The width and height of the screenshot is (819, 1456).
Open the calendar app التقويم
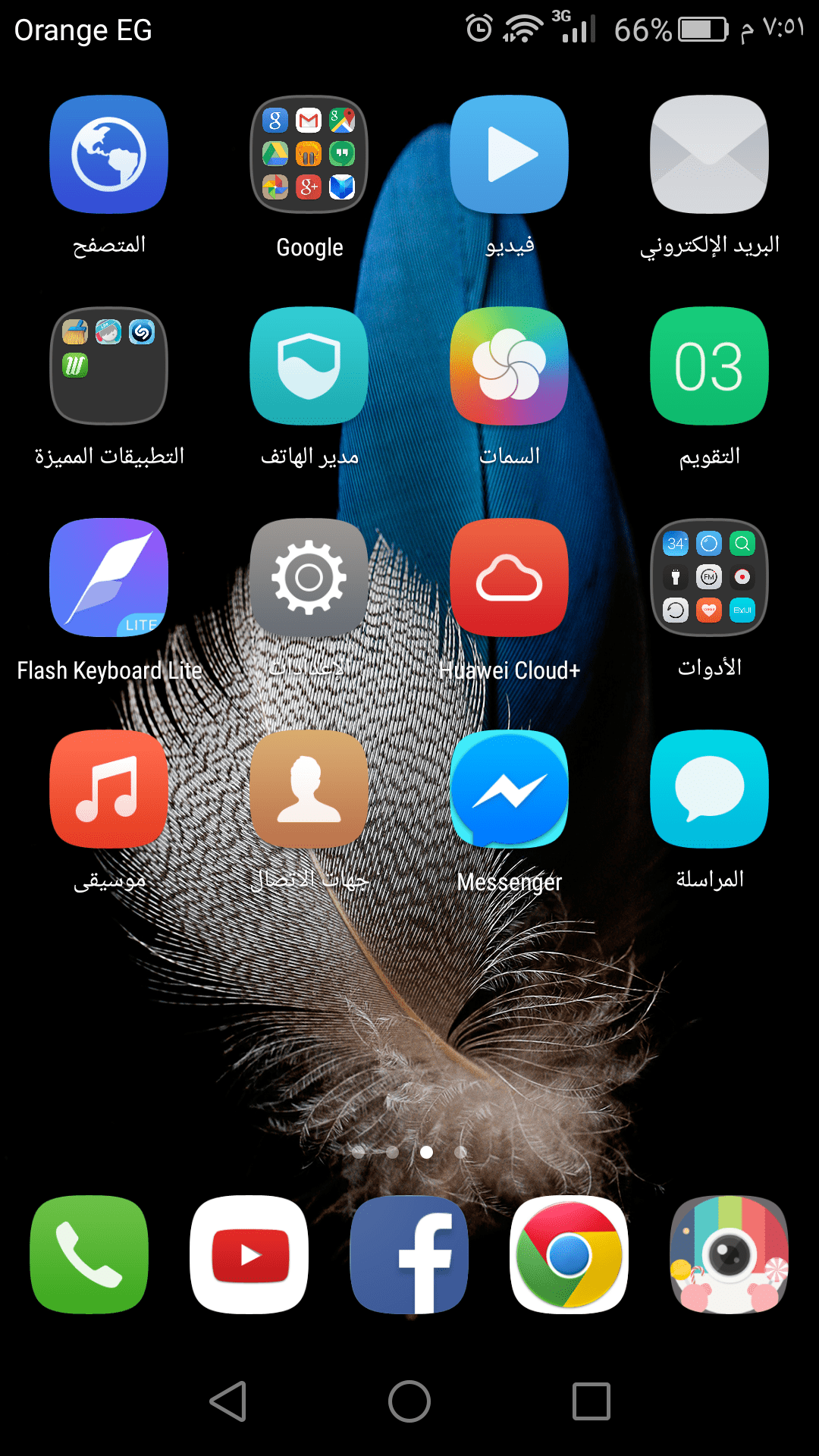(709, 366)
